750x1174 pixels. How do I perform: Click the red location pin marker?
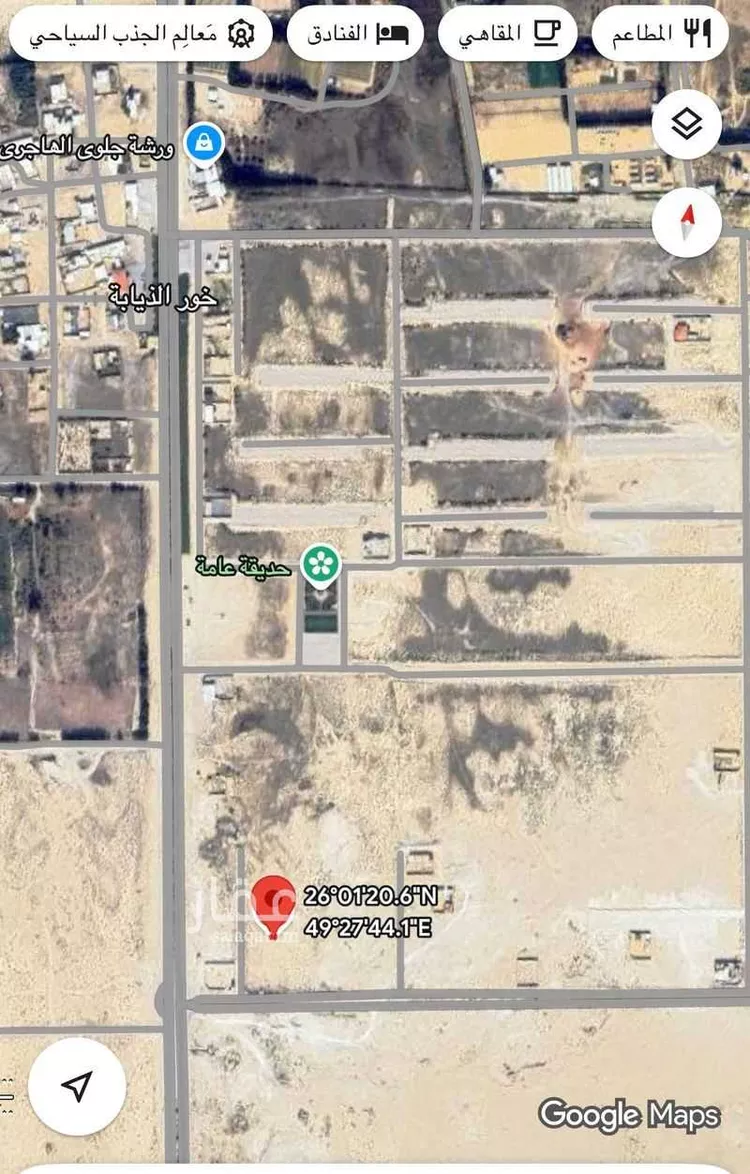pyautogui.click(x=274, y=915)
